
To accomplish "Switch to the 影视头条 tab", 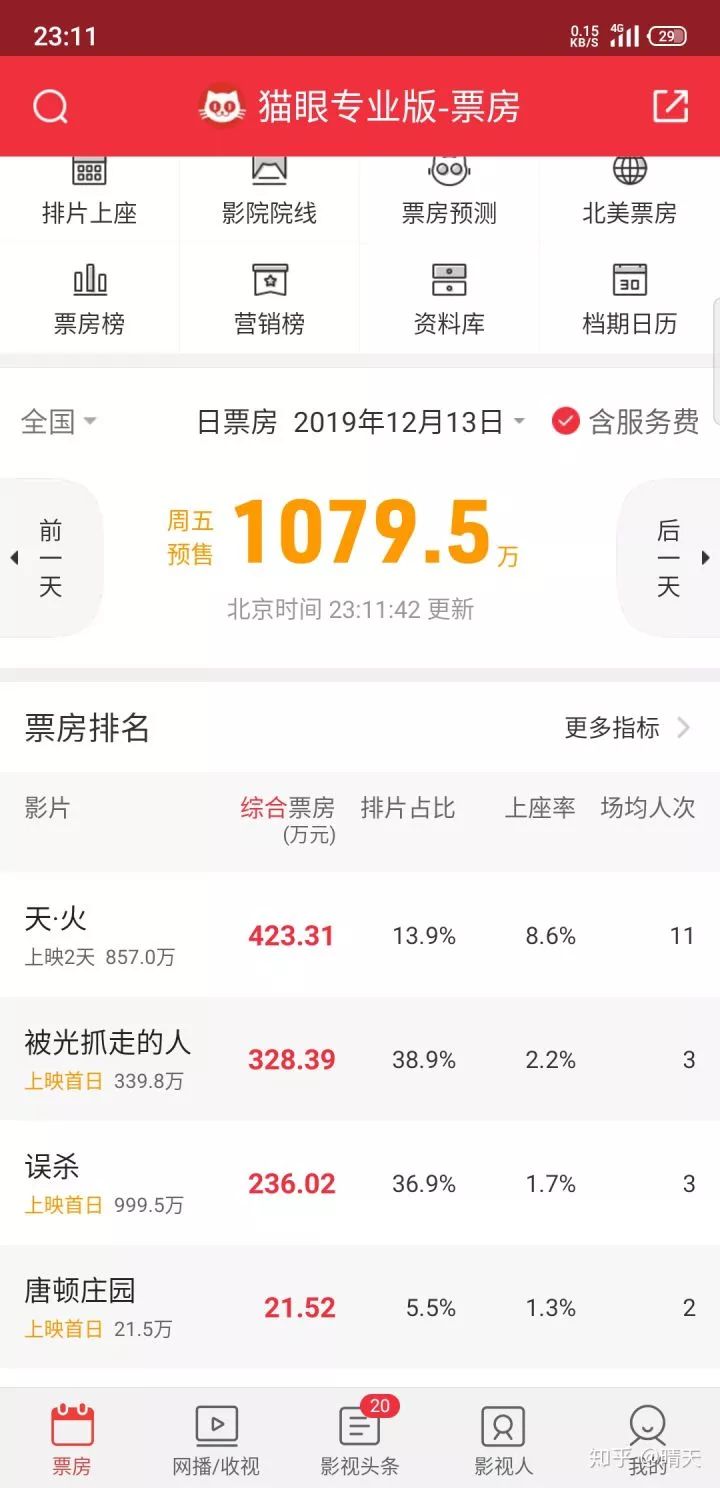I will tap(360, 1440).
